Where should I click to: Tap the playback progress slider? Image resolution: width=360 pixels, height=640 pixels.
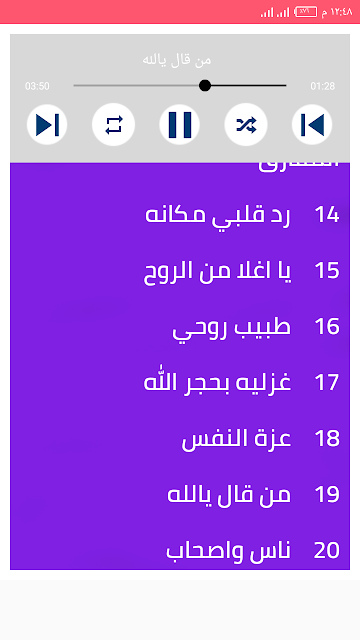[x=180, y=86]
